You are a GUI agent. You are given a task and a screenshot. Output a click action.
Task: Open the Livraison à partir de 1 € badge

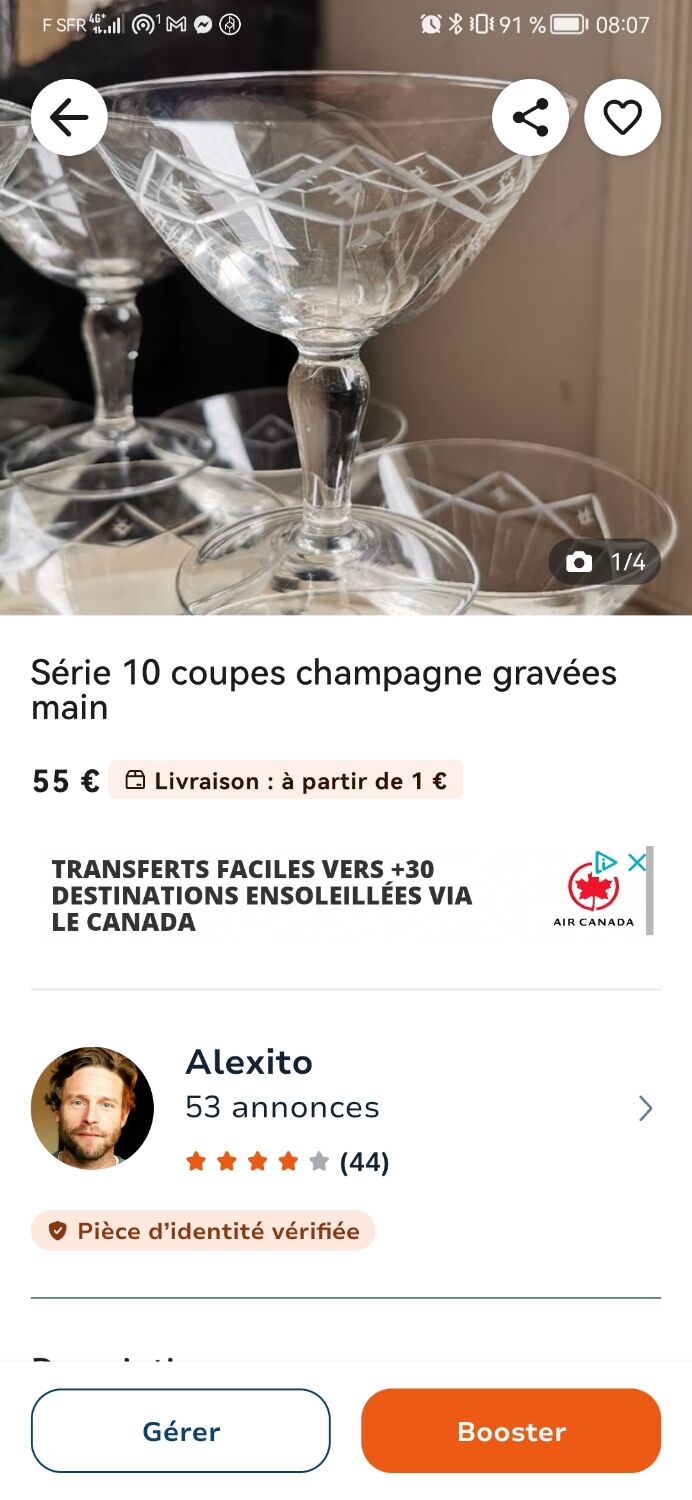tap(286, 781)
